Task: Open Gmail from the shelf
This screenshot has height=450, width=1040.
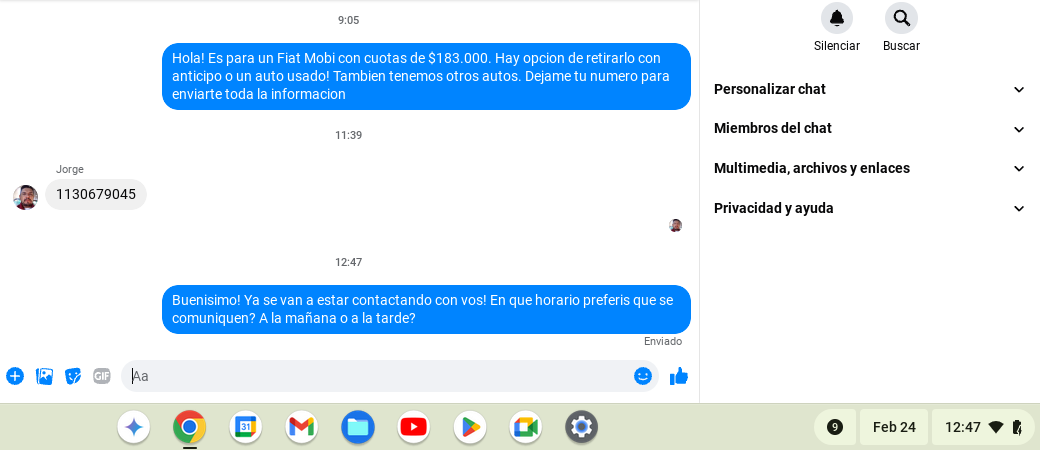Action: point(301,427)
